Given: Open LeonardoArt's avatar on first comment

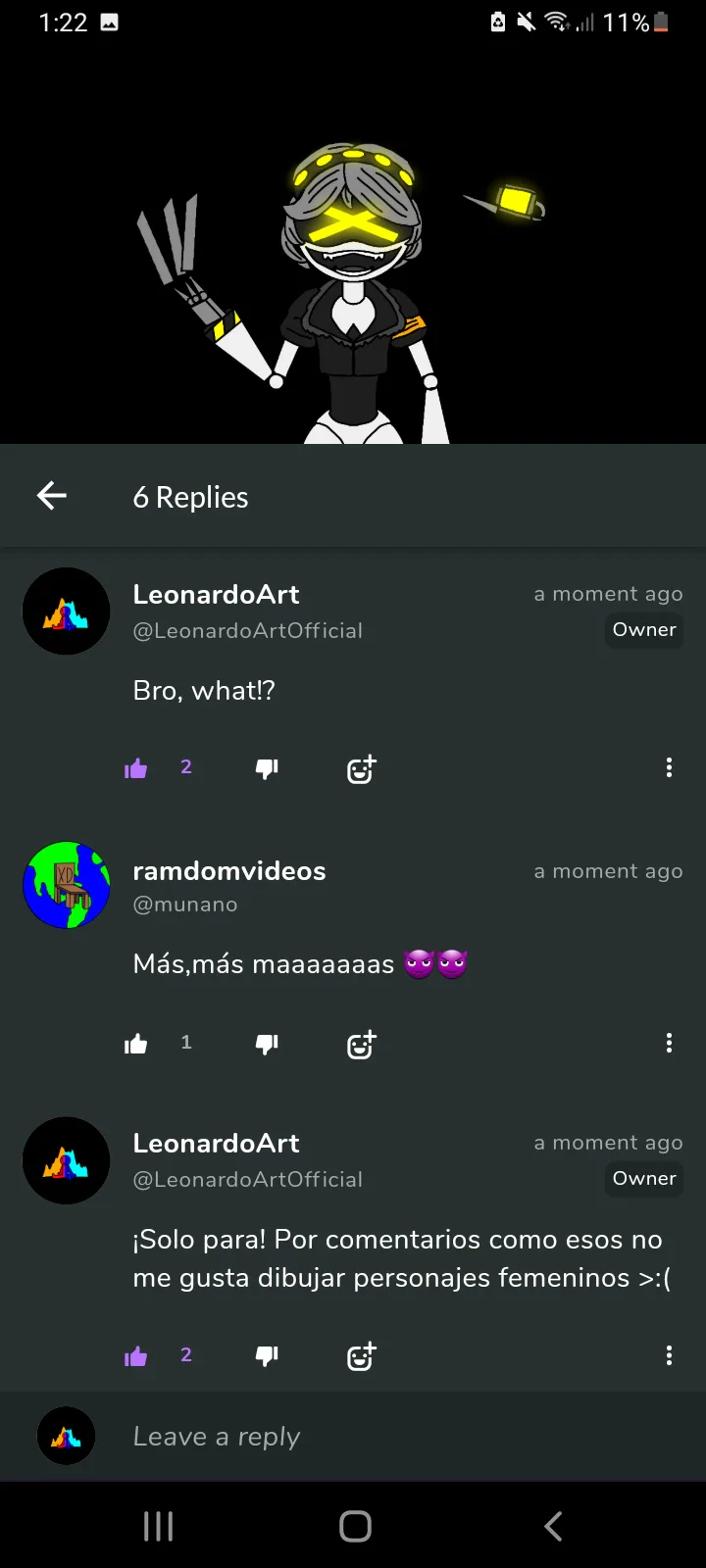Looking at the screenshot, I should pyautogui.click(x=67, y=611).
